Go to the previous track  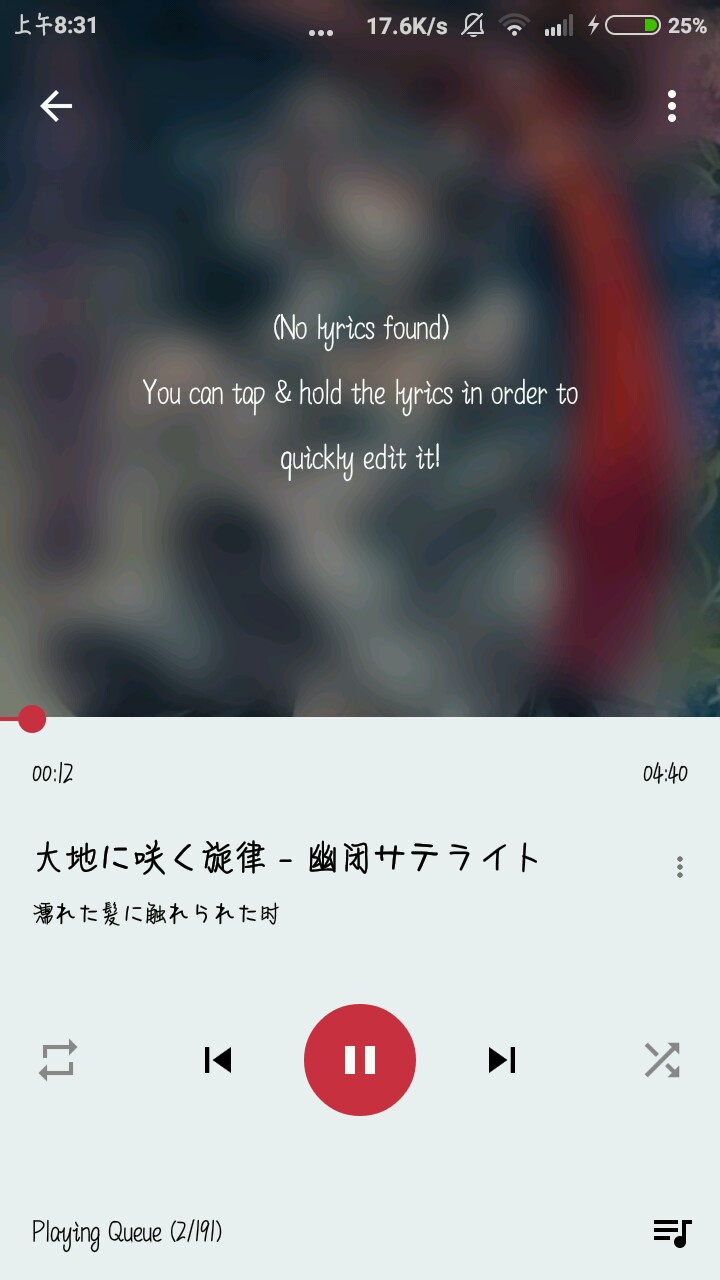pos(217,1060)
